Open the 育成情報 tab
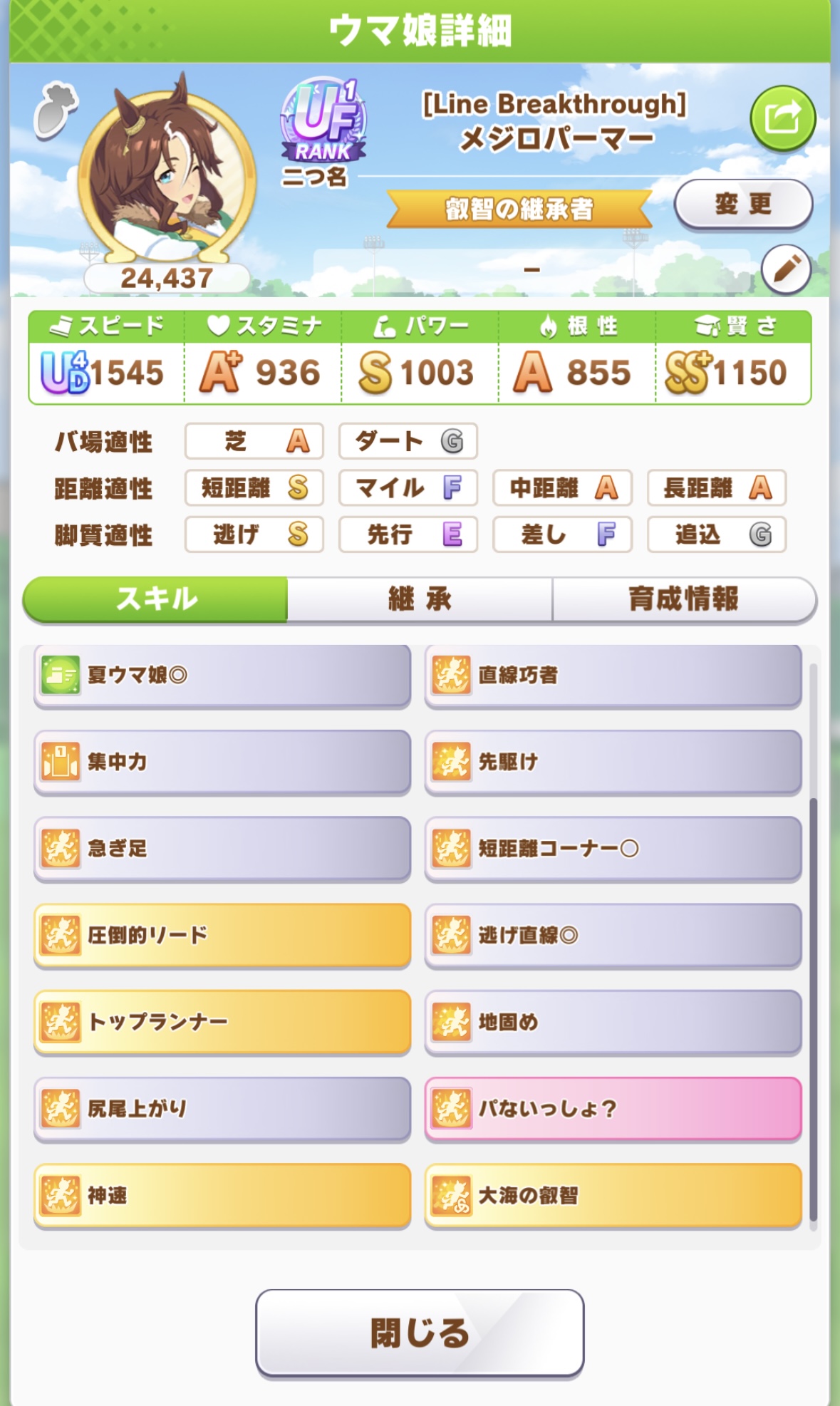 point(683,599)
